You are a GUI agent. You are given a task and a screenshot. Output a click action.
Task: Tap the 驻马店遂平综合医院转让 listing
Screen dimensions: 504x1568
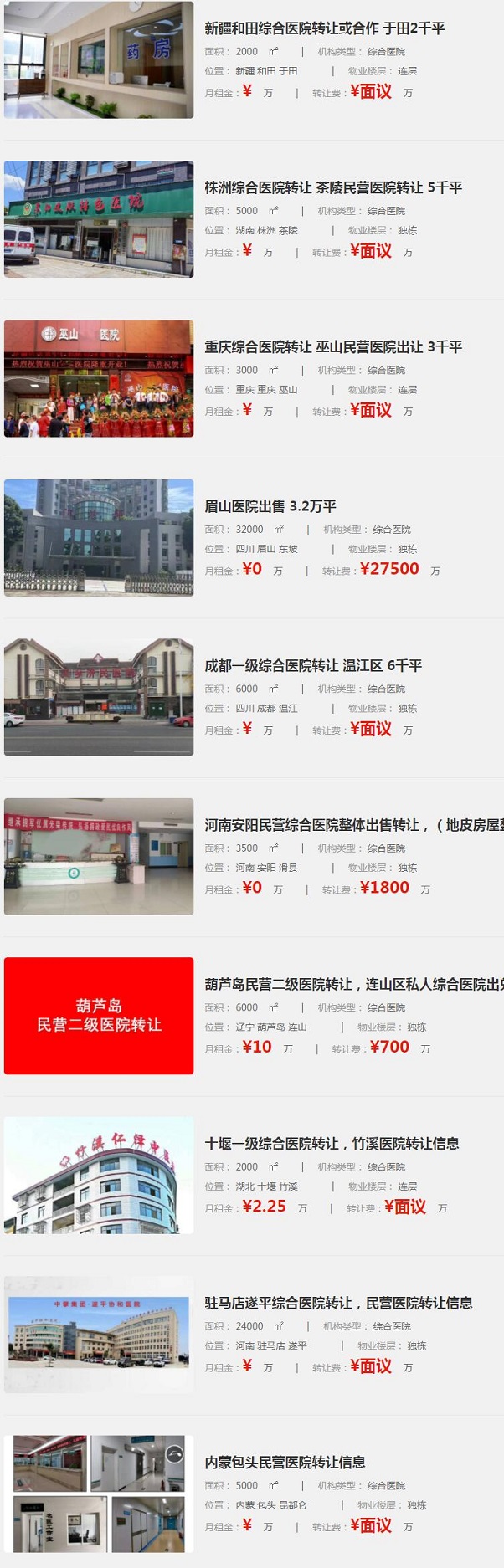[x=338, y=1303]
